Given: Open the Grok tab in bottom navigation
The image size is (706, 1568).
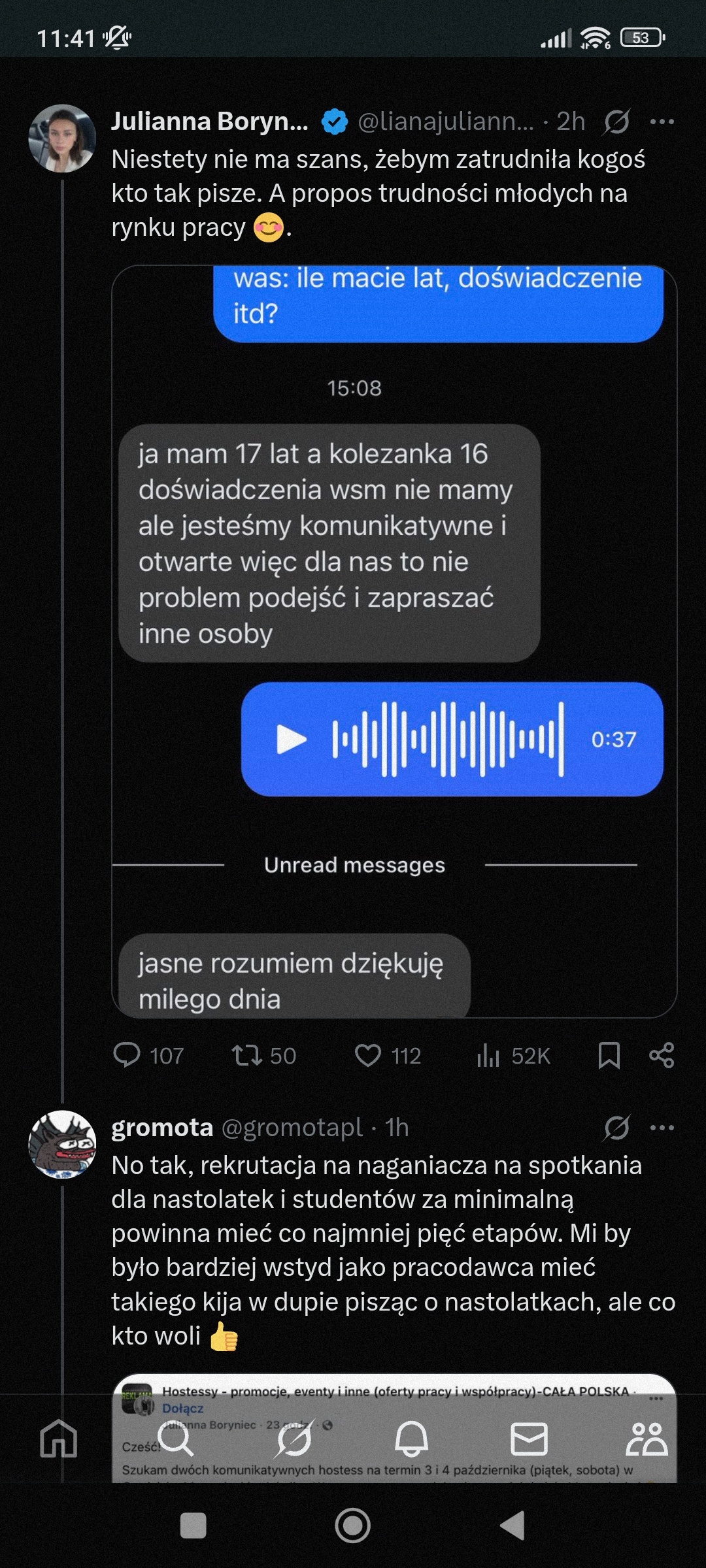Looking at the screenshot, I should 294,1439.
